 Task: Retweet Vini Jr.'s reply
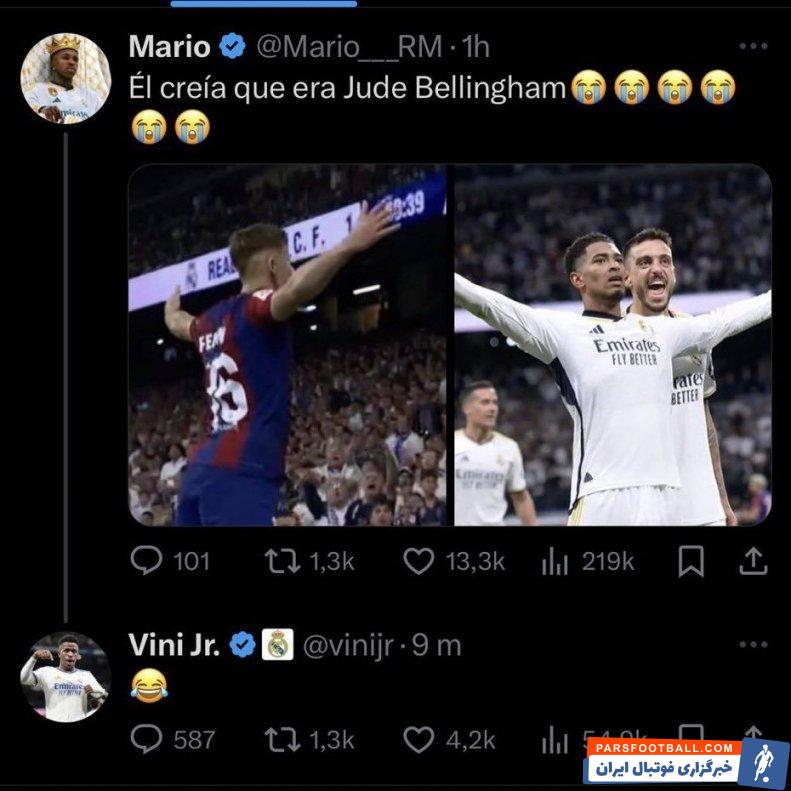281,739
